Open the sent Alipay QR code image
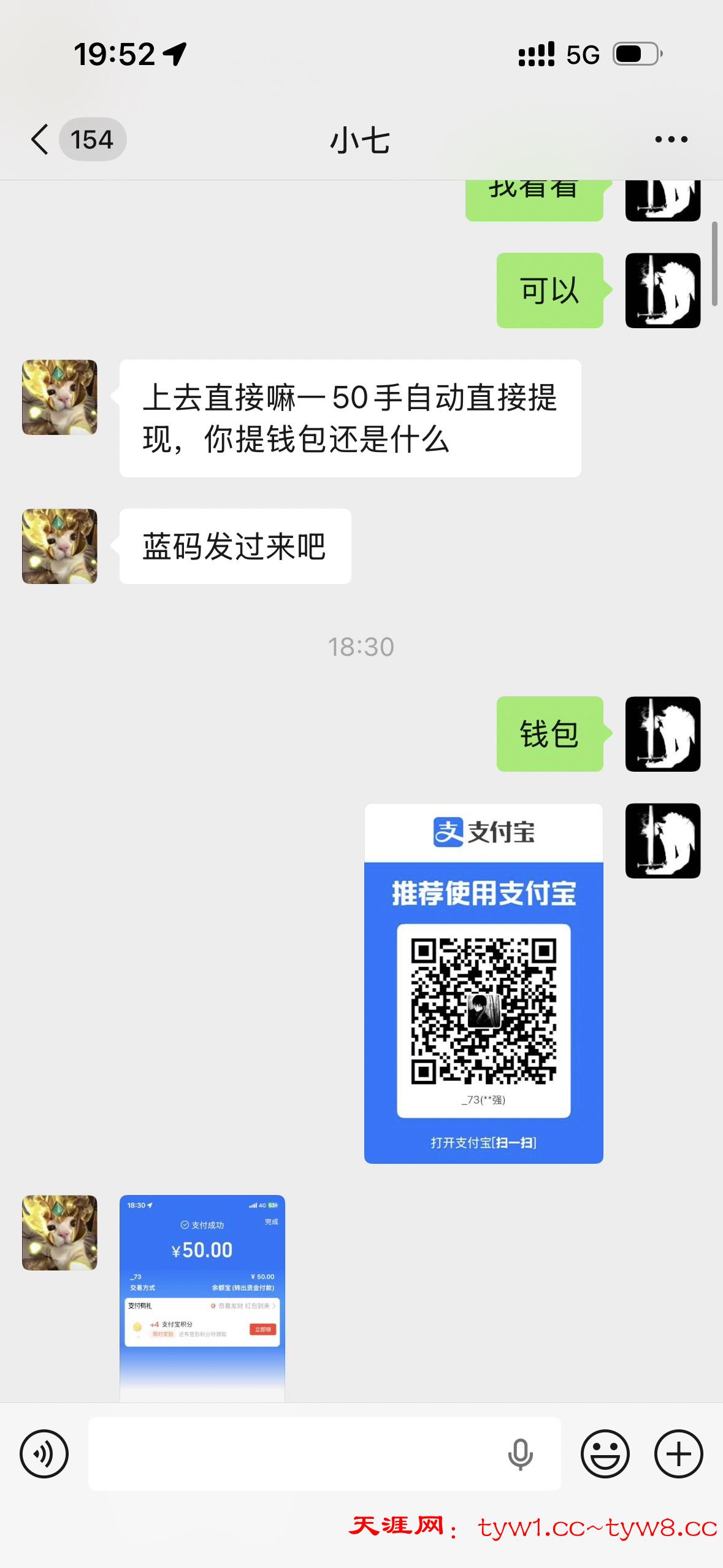 coord(483,983)
